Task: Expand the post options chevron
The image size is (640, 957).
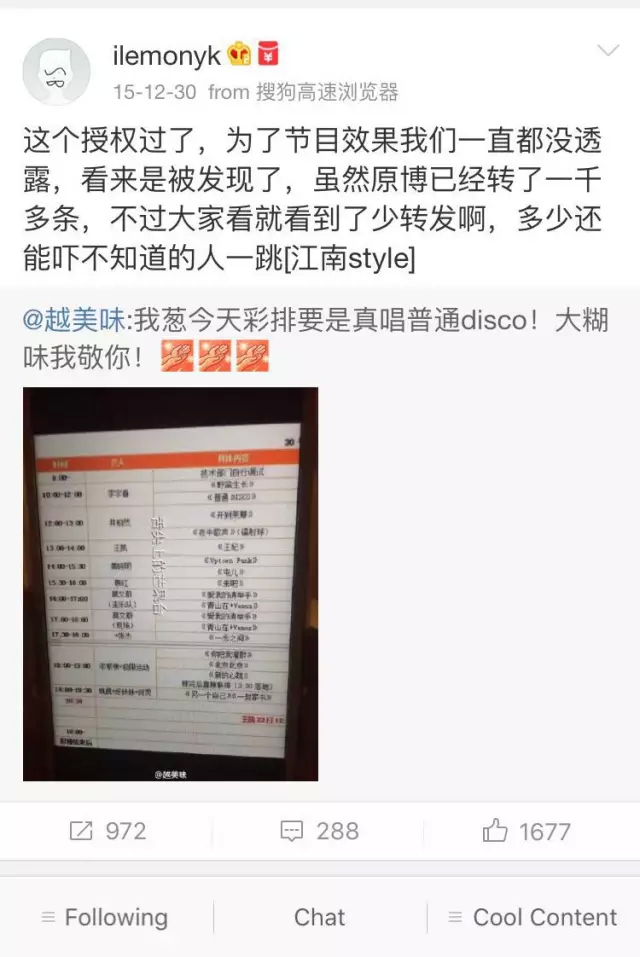Action: (608, 50)
